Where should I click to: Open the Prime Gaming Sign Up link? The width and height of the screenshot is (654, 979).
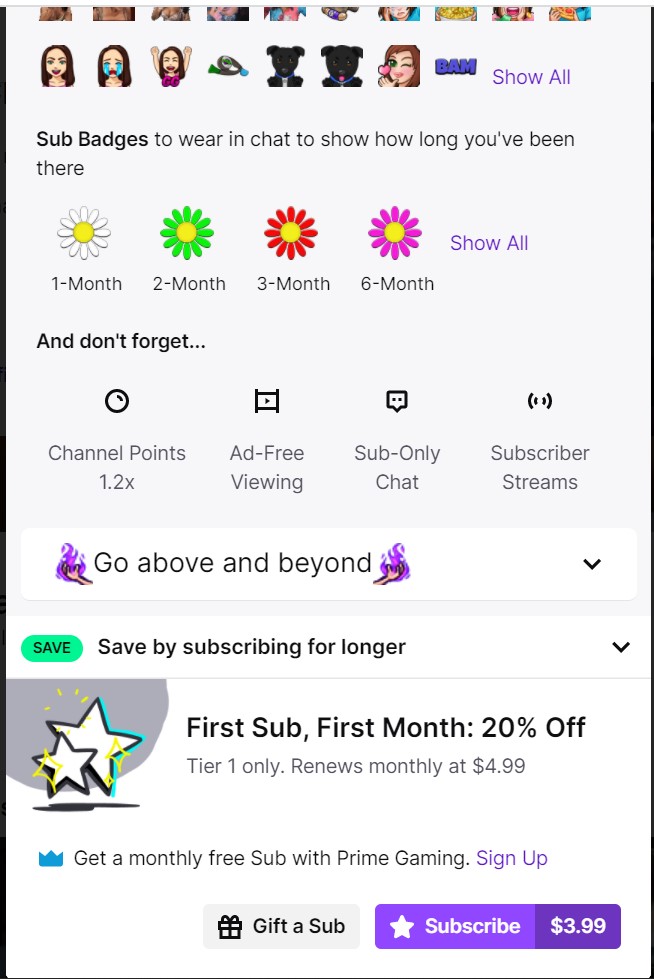[512, 858]
